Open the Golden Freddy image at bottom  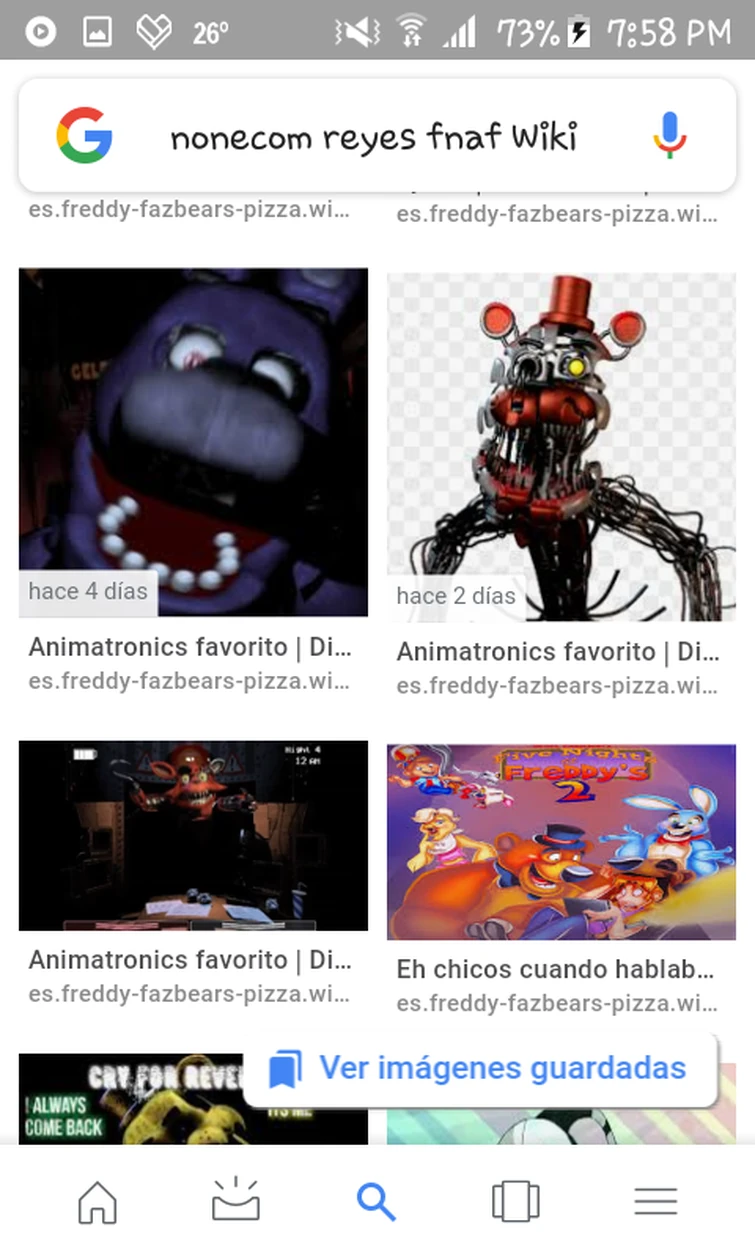130,1100
